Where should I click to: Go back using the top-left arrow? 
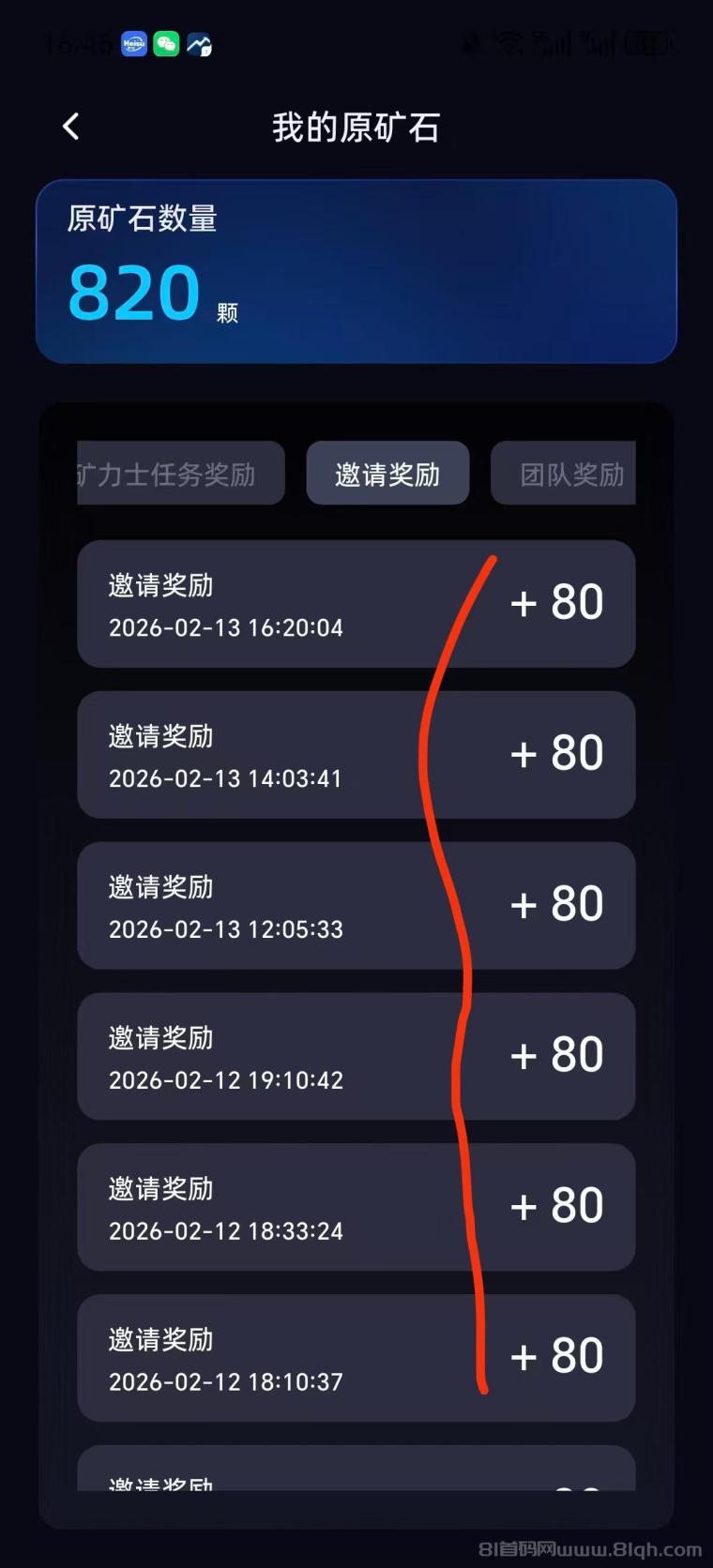point(71,127)
